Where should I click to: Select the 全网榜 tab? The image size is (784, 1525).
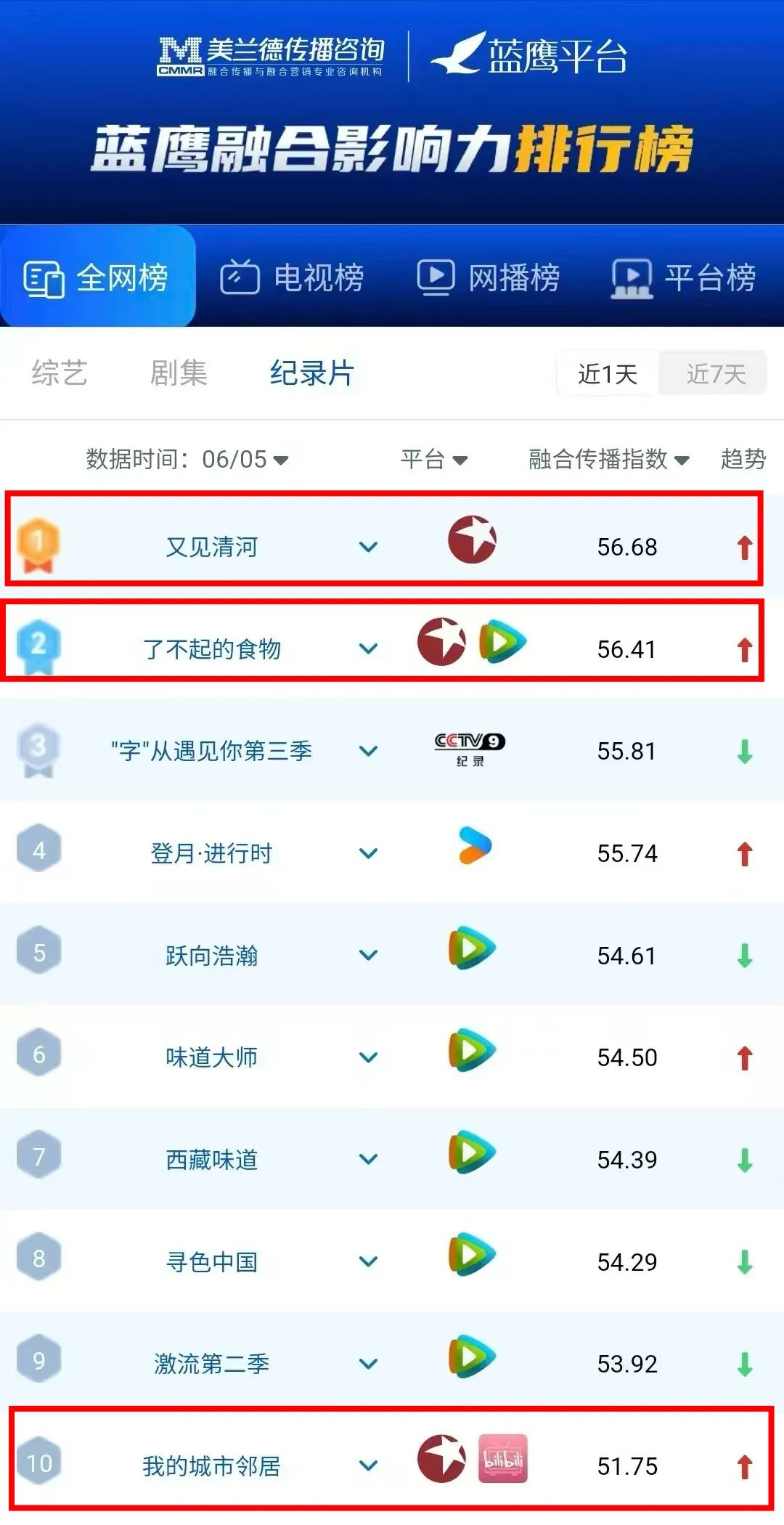98,277
